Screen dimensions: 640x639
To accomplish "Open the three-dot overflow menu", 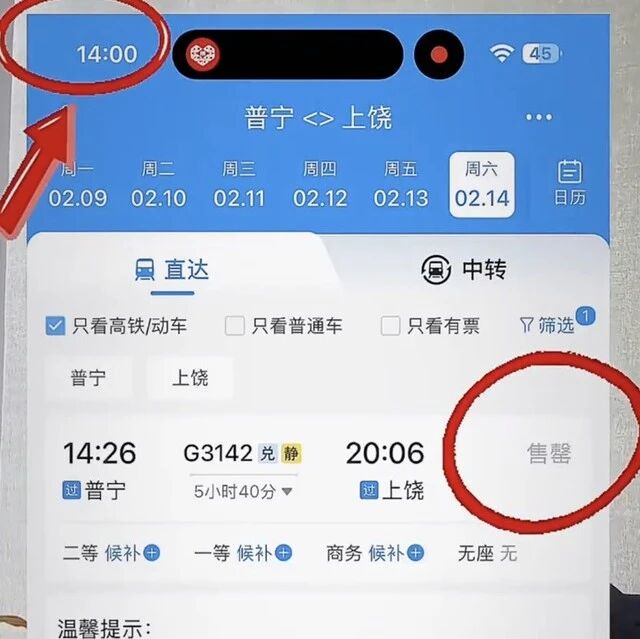I will pyautogui.click(x=538, y=118).
